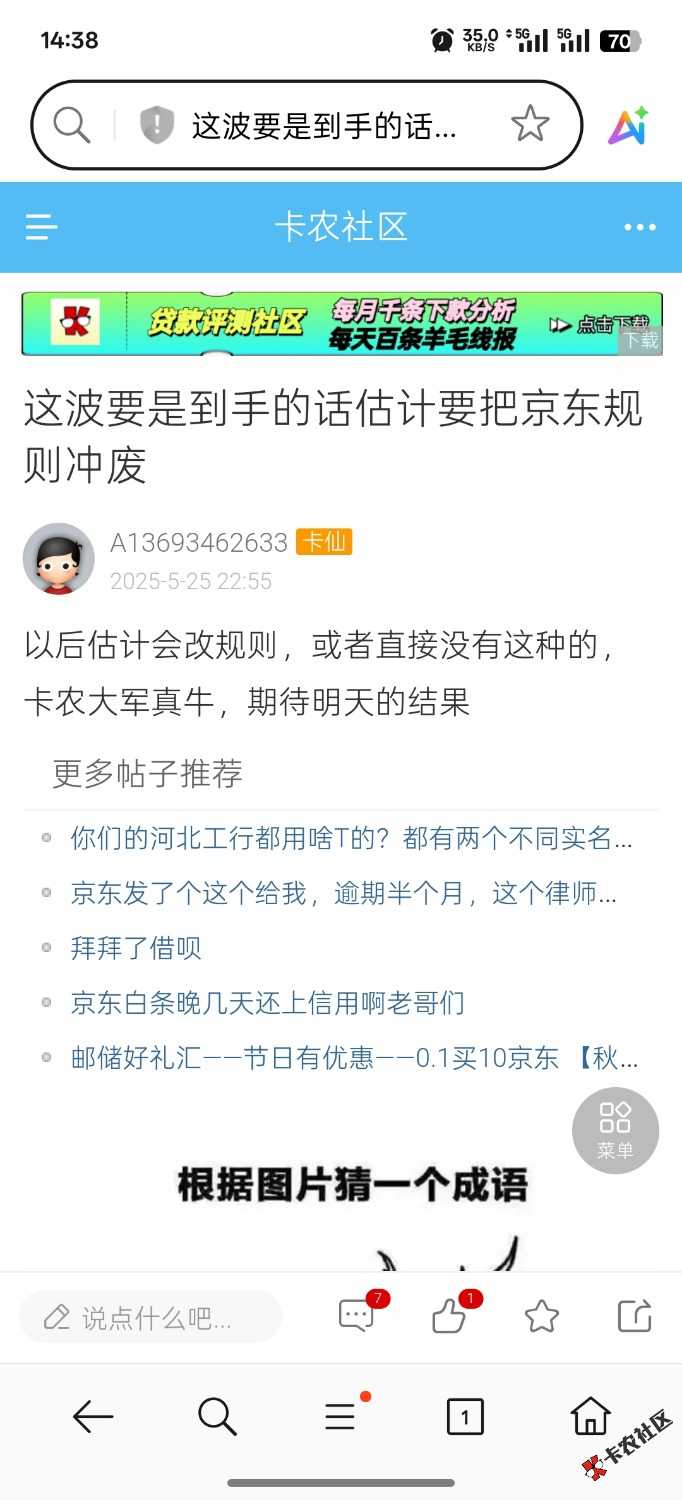Open the 贷款评测社区 download banner

341,324
